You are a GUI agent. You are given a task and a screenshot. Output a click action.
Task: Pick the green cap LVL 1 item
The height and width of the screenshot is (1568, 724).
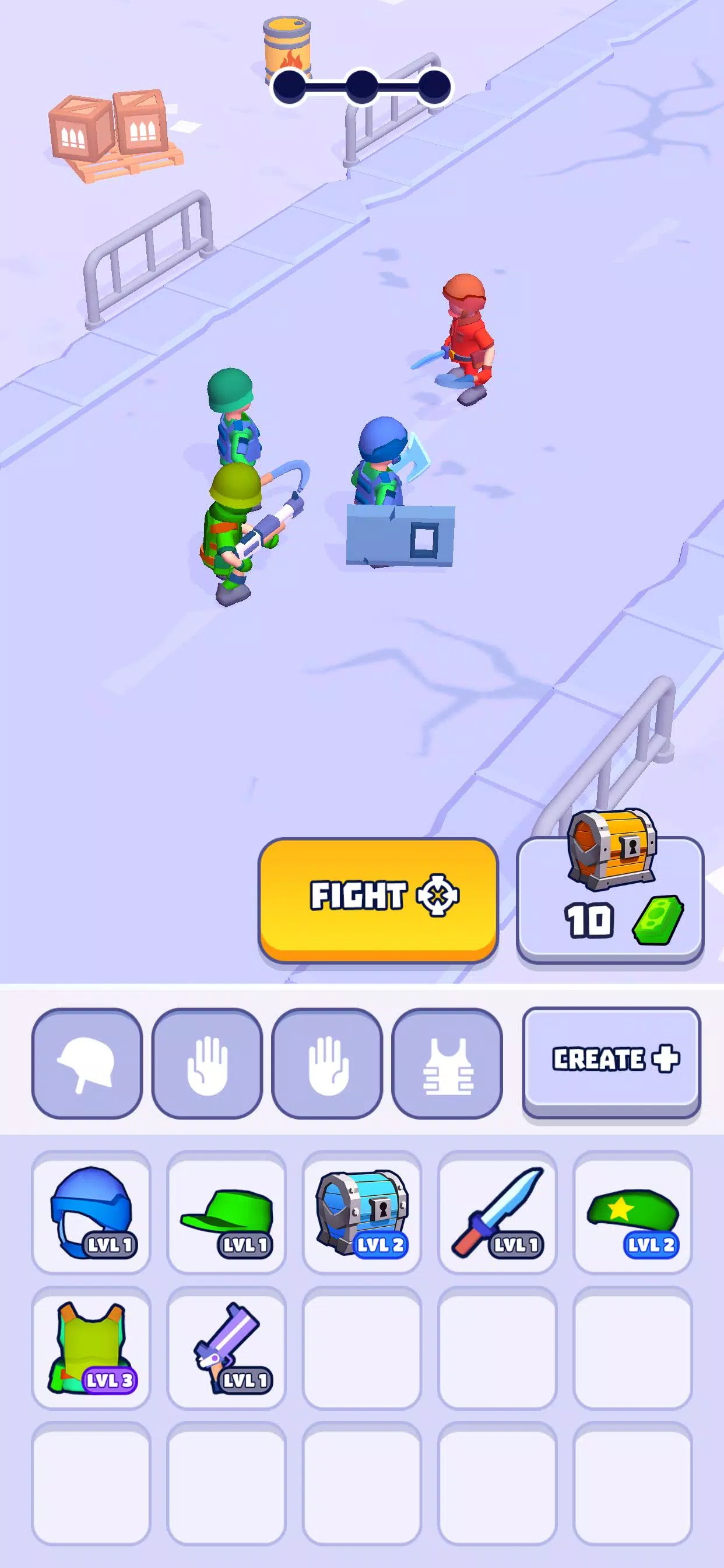coord(226,1212)
